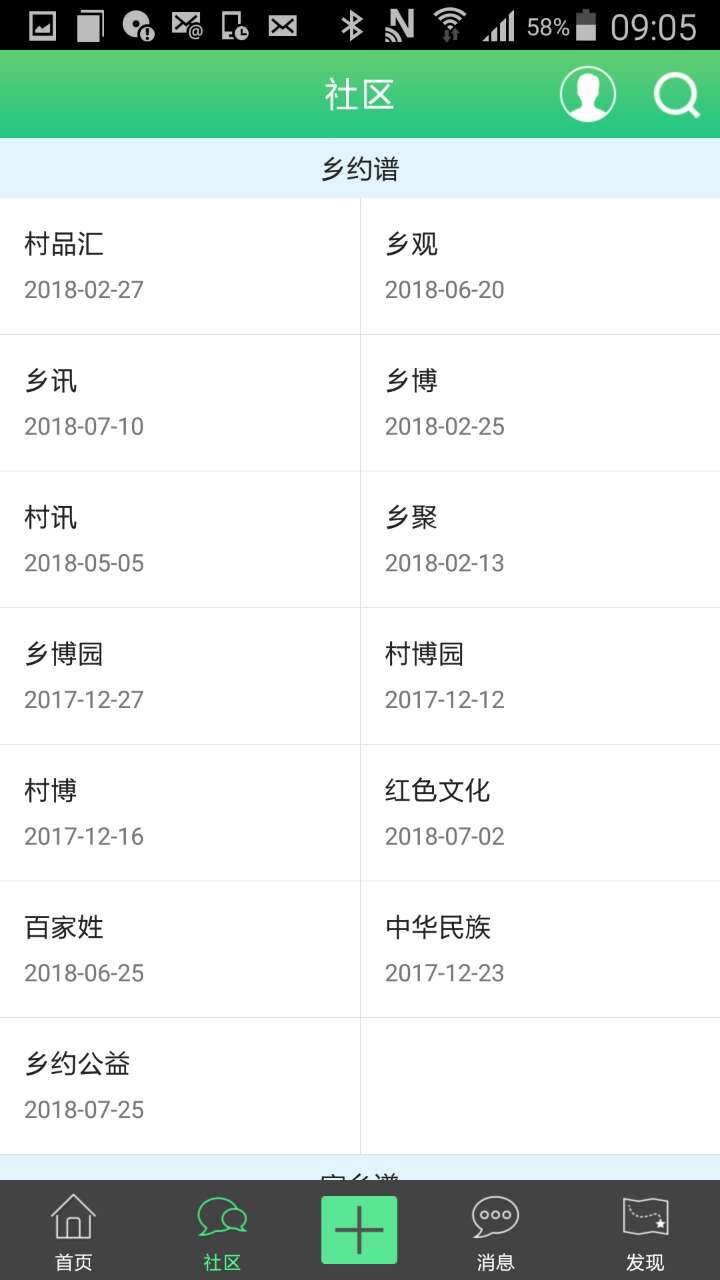Select the 村博园 board
The height and width of the screenshot is (1280, 720).
pos(540,676)
